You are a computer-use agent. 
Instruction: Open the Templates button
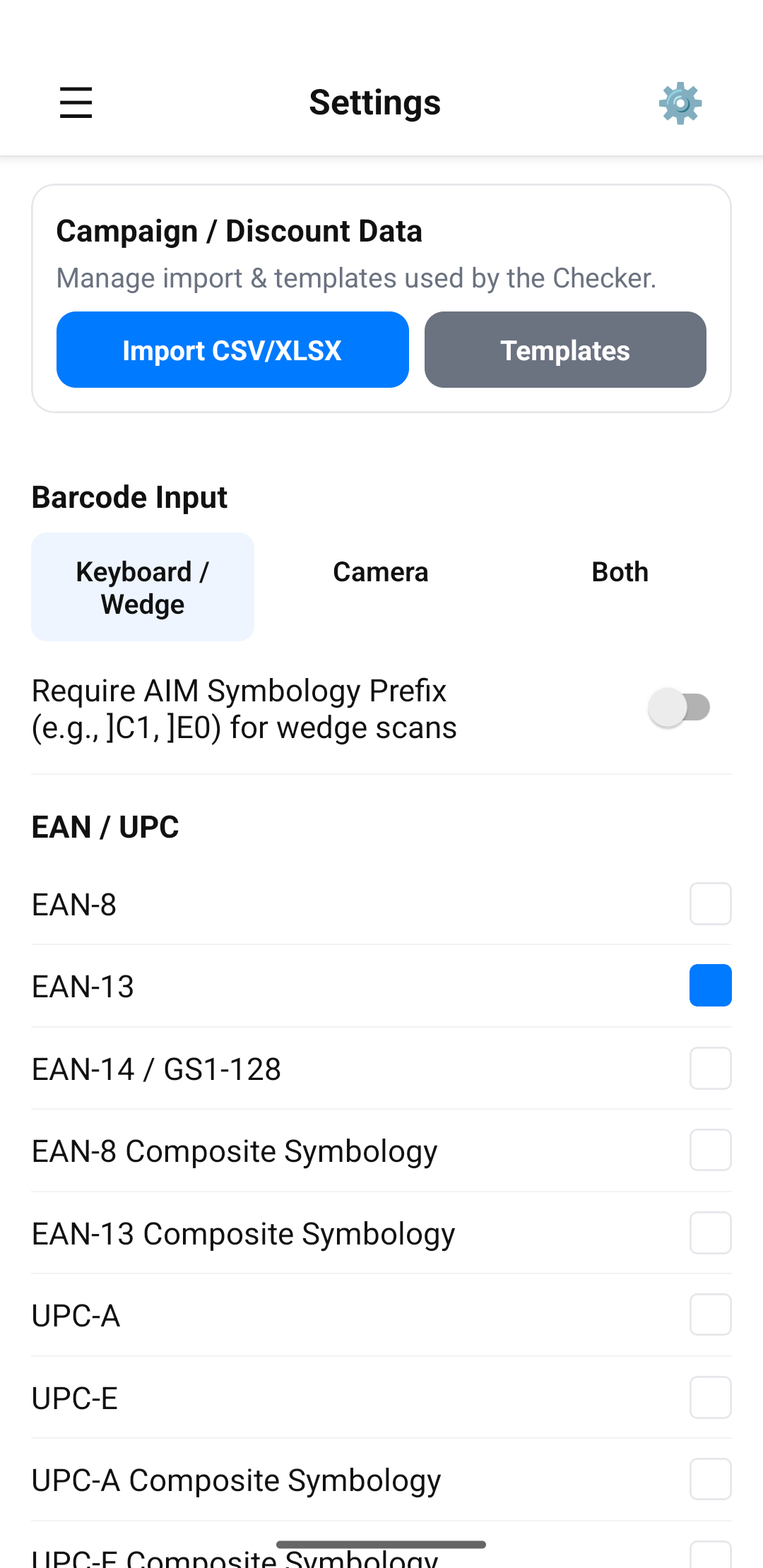pos(565,350)
